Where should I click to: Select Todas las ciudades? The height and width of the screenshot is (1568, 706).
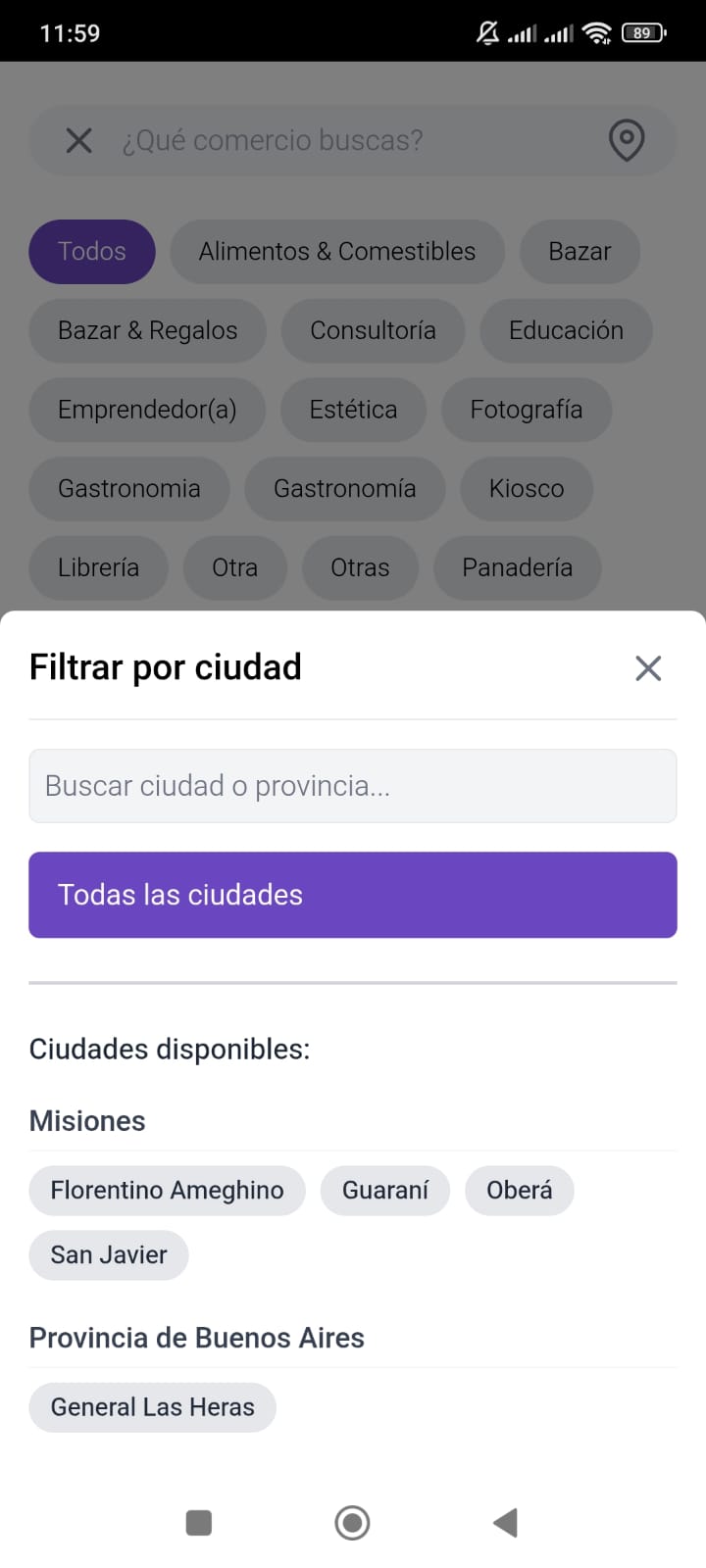coord(353,895)
